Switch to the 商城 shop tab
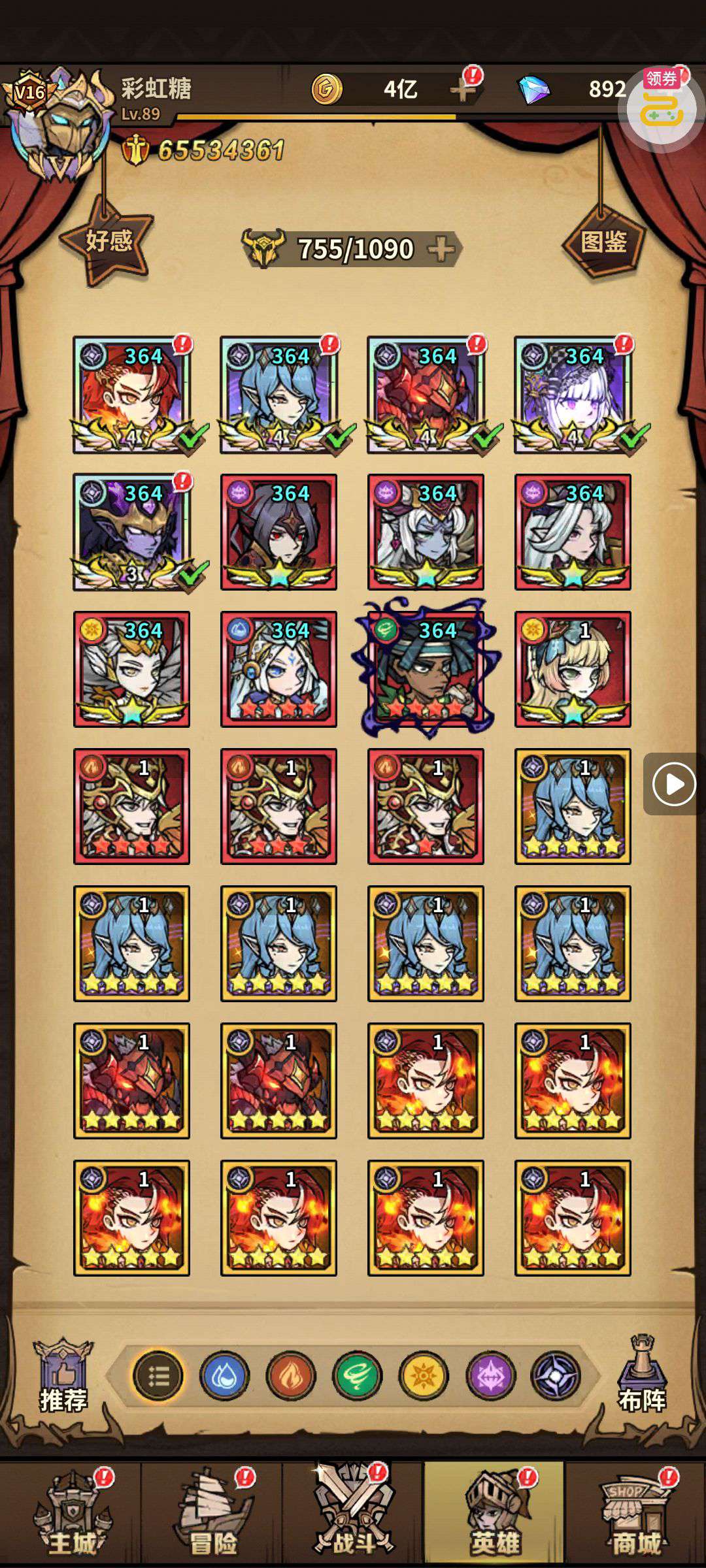Image resolution: width=706 pixels, height=1568 pixels. point(635,1514)
